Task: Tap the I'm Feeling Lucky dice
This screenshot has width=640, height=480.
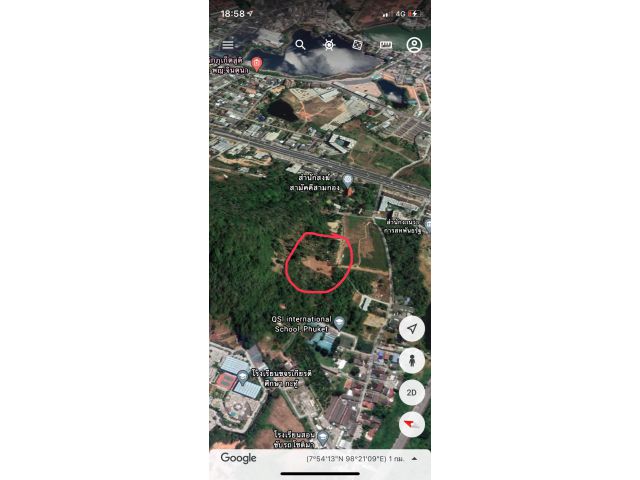Action: [x=357, y=45]
